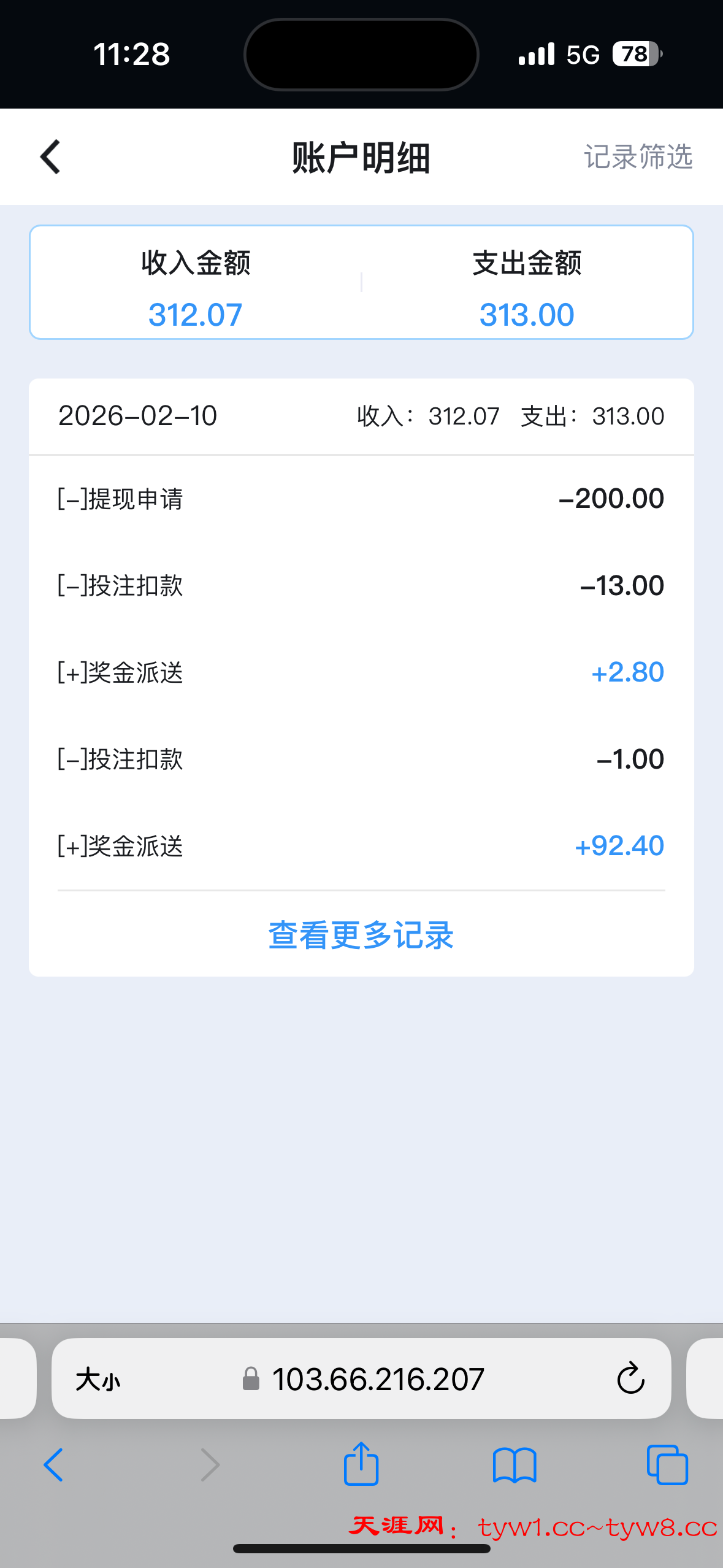Tap the back arrow to exit 账户明细

[x=49, y=156]
